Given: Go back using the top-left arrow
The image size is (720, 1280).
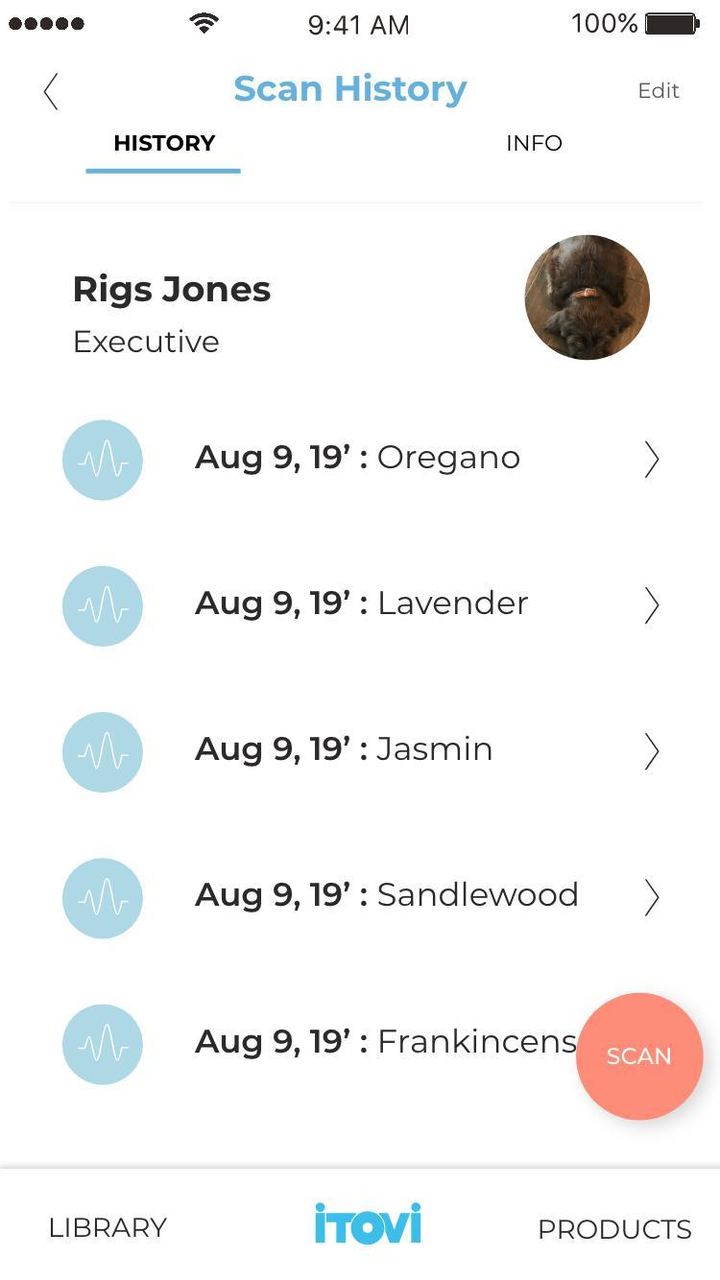Looking at the screenshot, I should coord(51,91).
